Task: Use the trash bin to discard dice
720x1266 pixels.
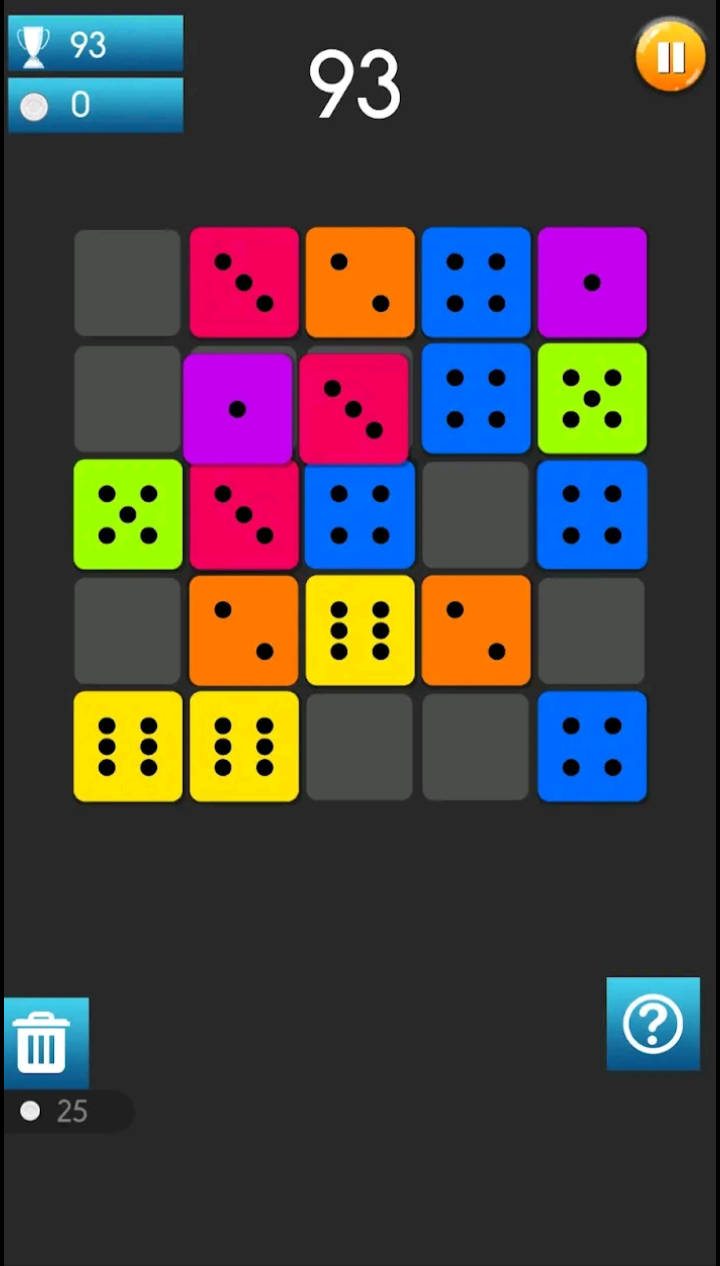Action: [x=45, y=1042]
